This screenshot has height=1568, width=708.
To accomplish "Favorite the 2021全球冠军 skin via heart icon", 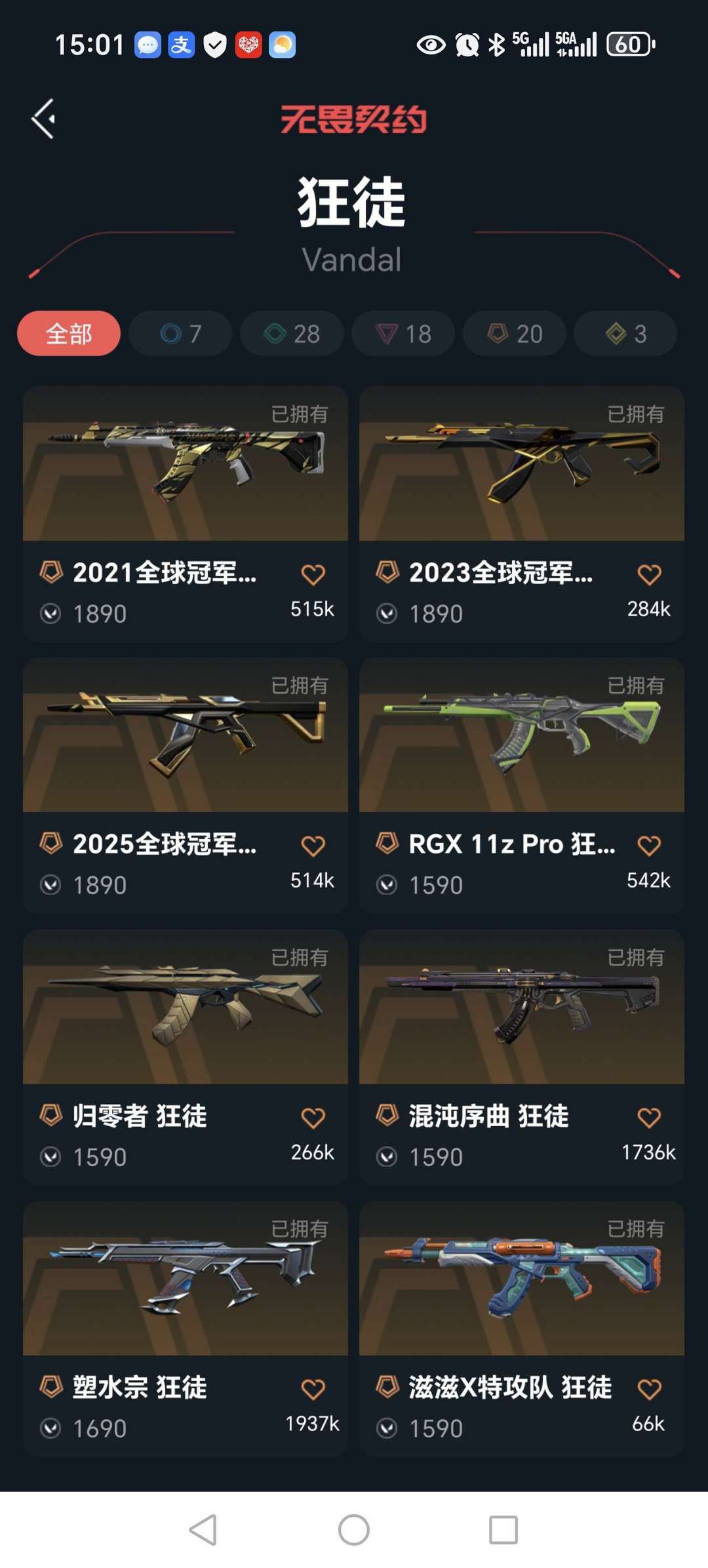I will (313, 574).
